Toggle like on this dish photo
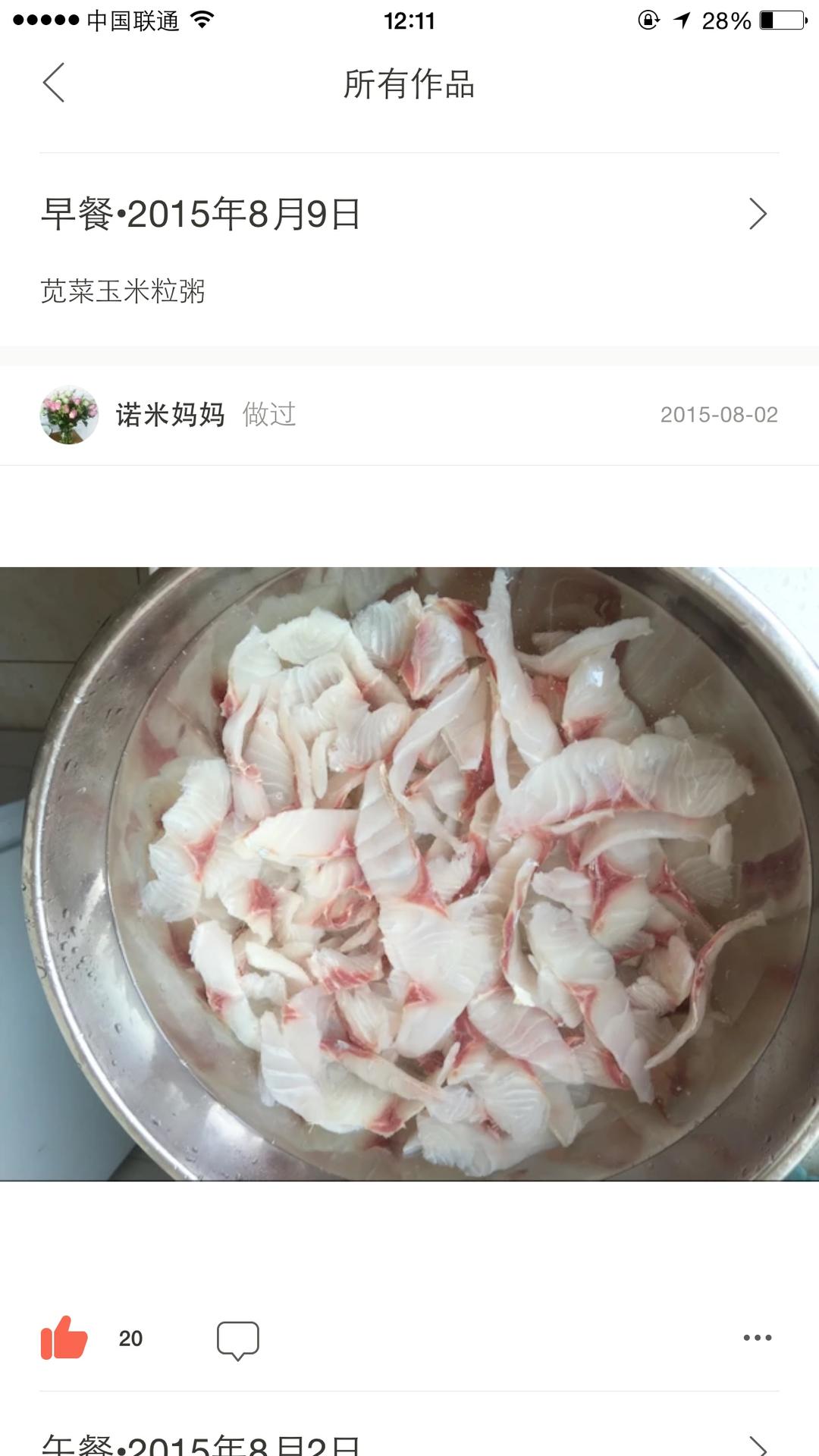The width and height of the screenshot is (819, 1456). point(65,1338)
